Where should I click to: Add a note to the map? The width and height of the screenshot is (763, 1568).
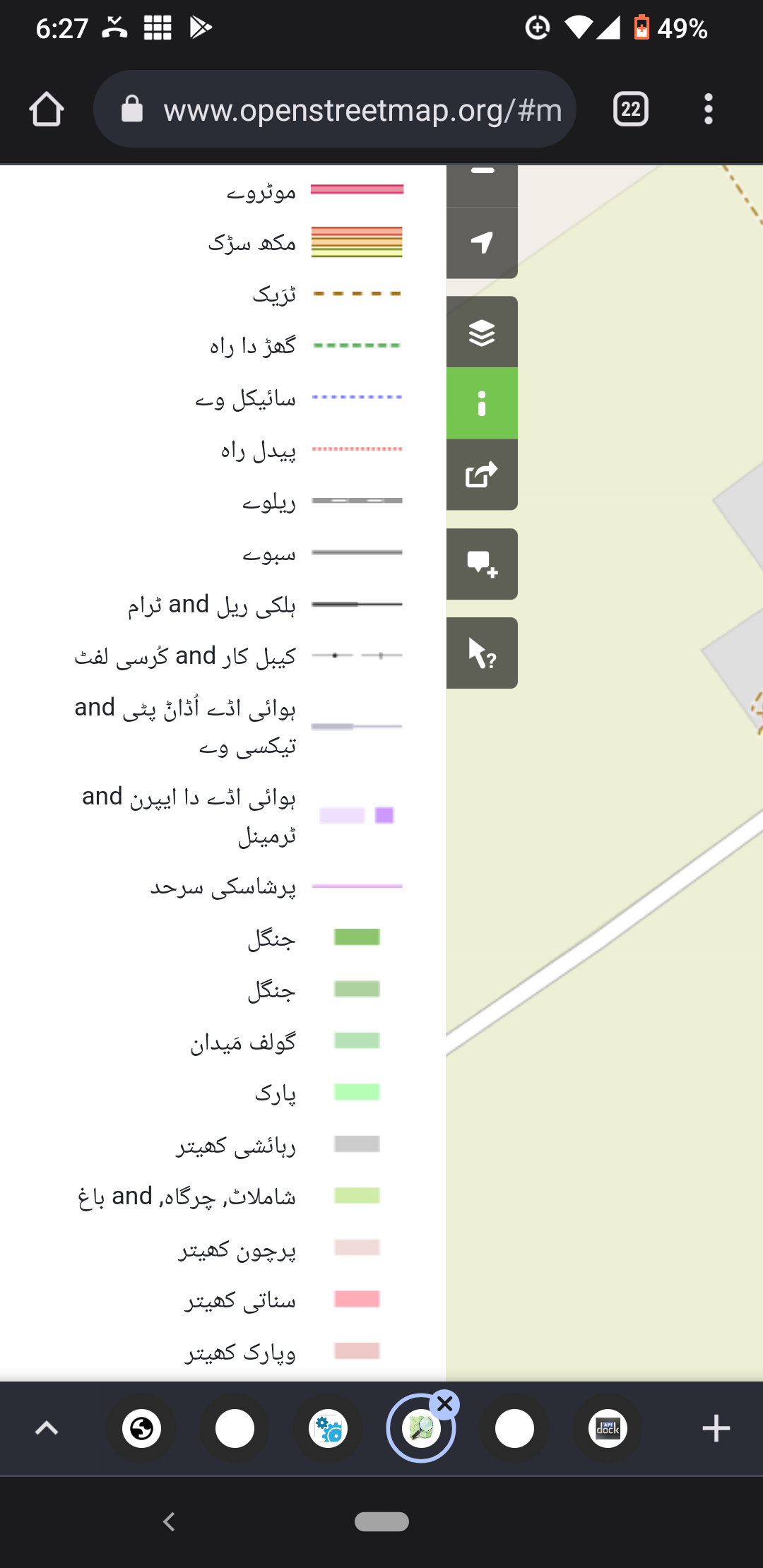(x=482, y=564)
